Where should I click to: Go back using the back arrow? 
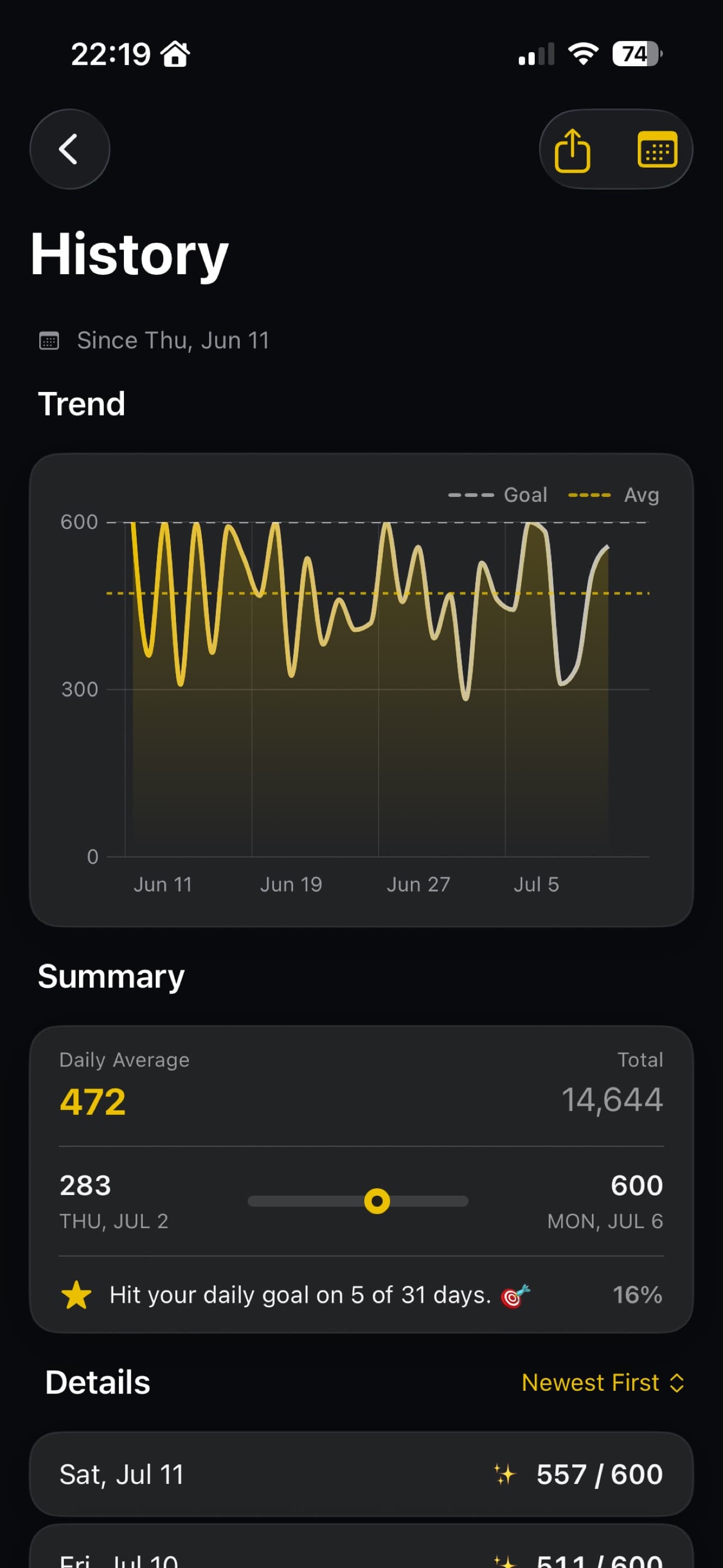[x=69, y=149]
